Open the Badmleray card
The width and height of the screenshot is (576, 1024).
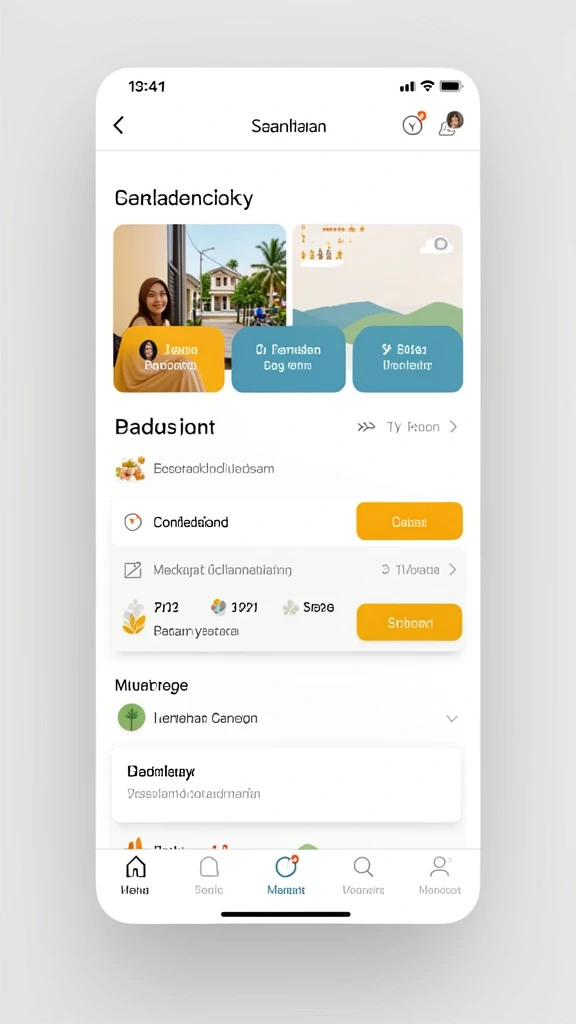[x=287, y=784]
